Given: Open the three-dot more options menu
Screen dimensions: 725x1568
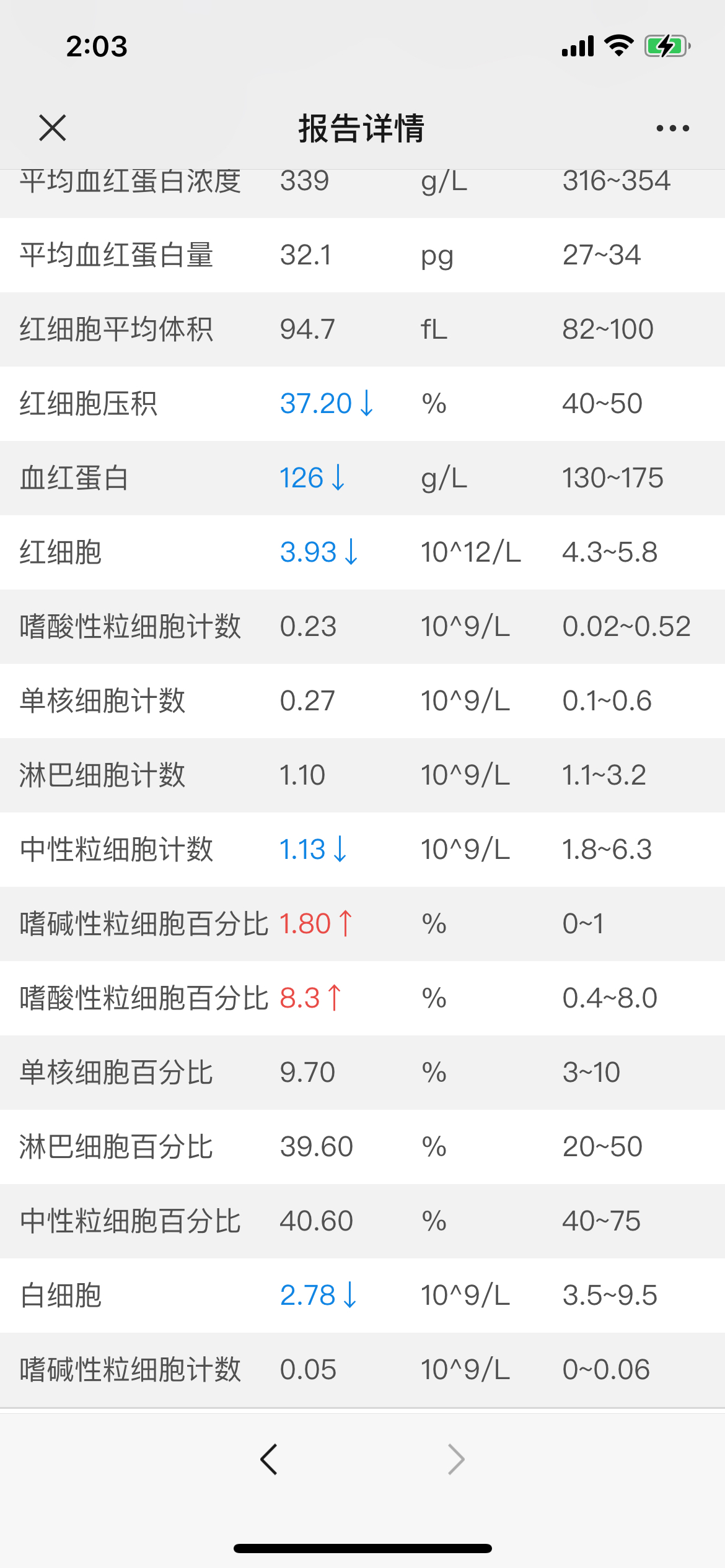Looking at the screenshot, I should click(672, 128).
